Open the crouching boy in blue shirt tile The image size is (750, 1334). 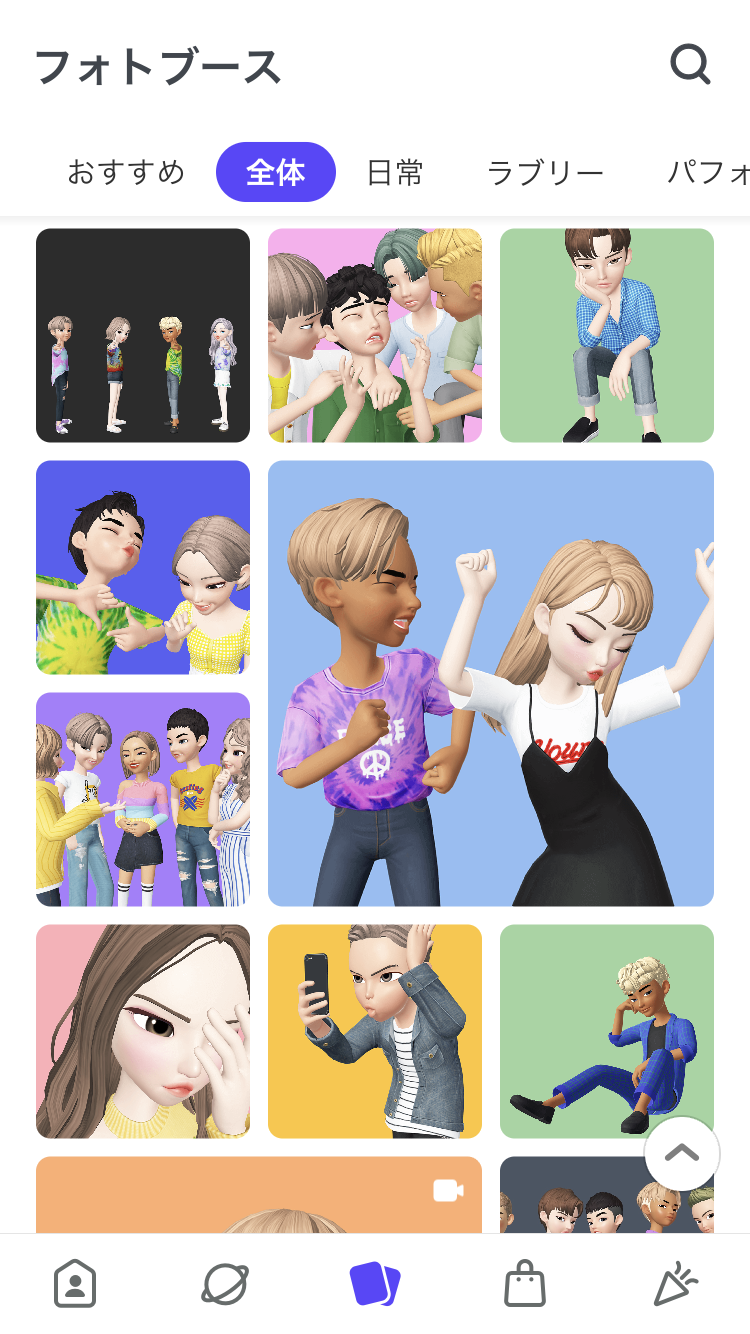pyautogui.click(x=607, y=335)
